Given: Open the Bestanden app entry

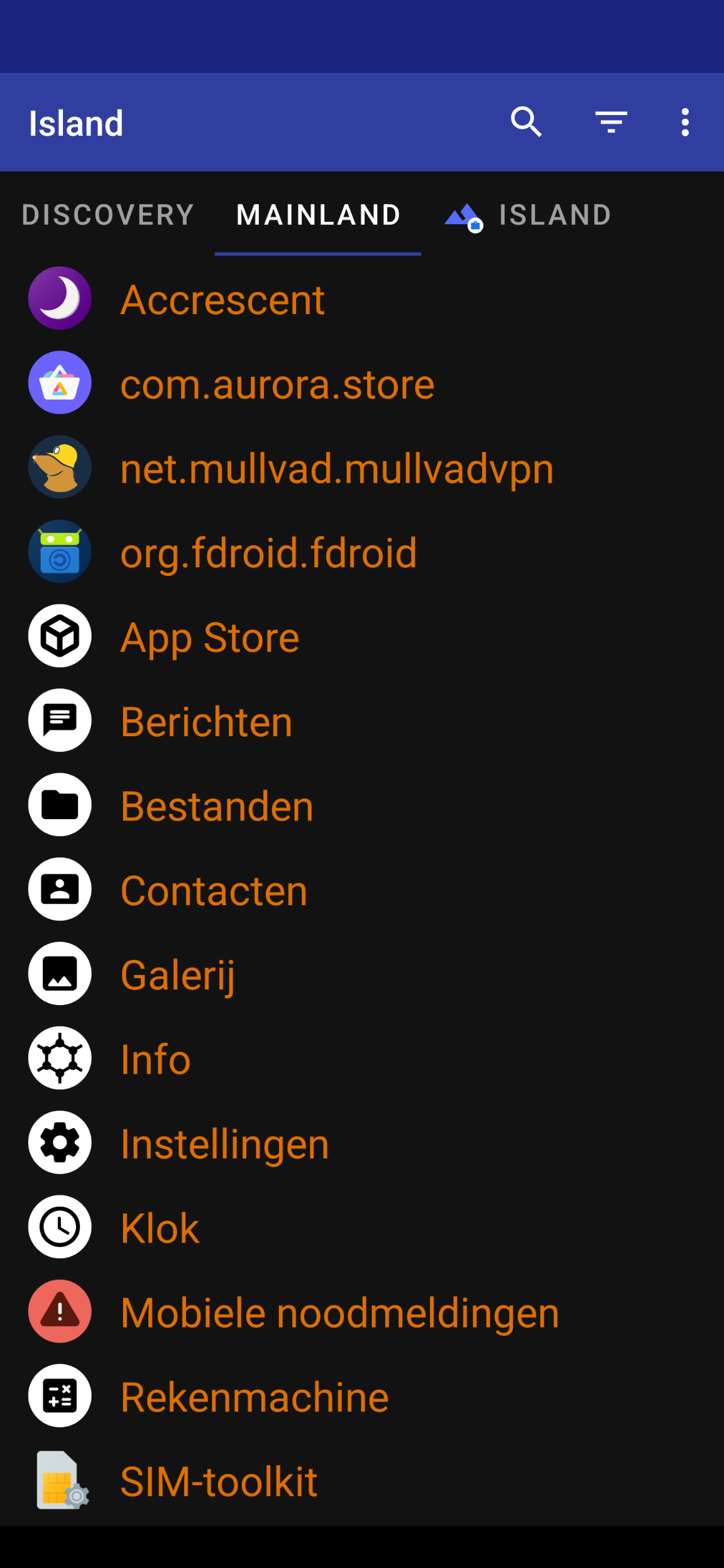Looking at the screenshot, I should 216,805.
